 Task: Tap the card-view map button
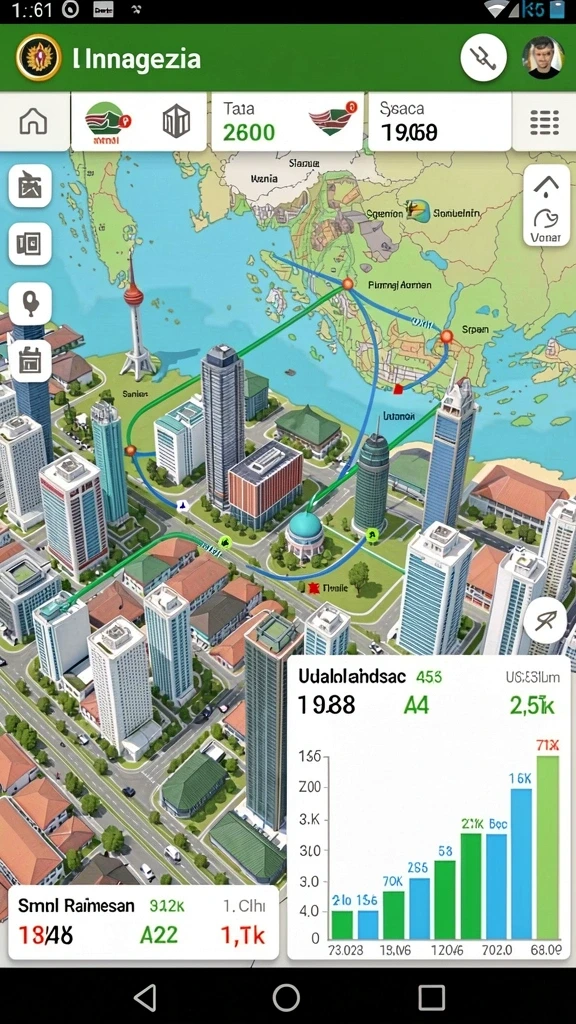(x=30, y=244)
